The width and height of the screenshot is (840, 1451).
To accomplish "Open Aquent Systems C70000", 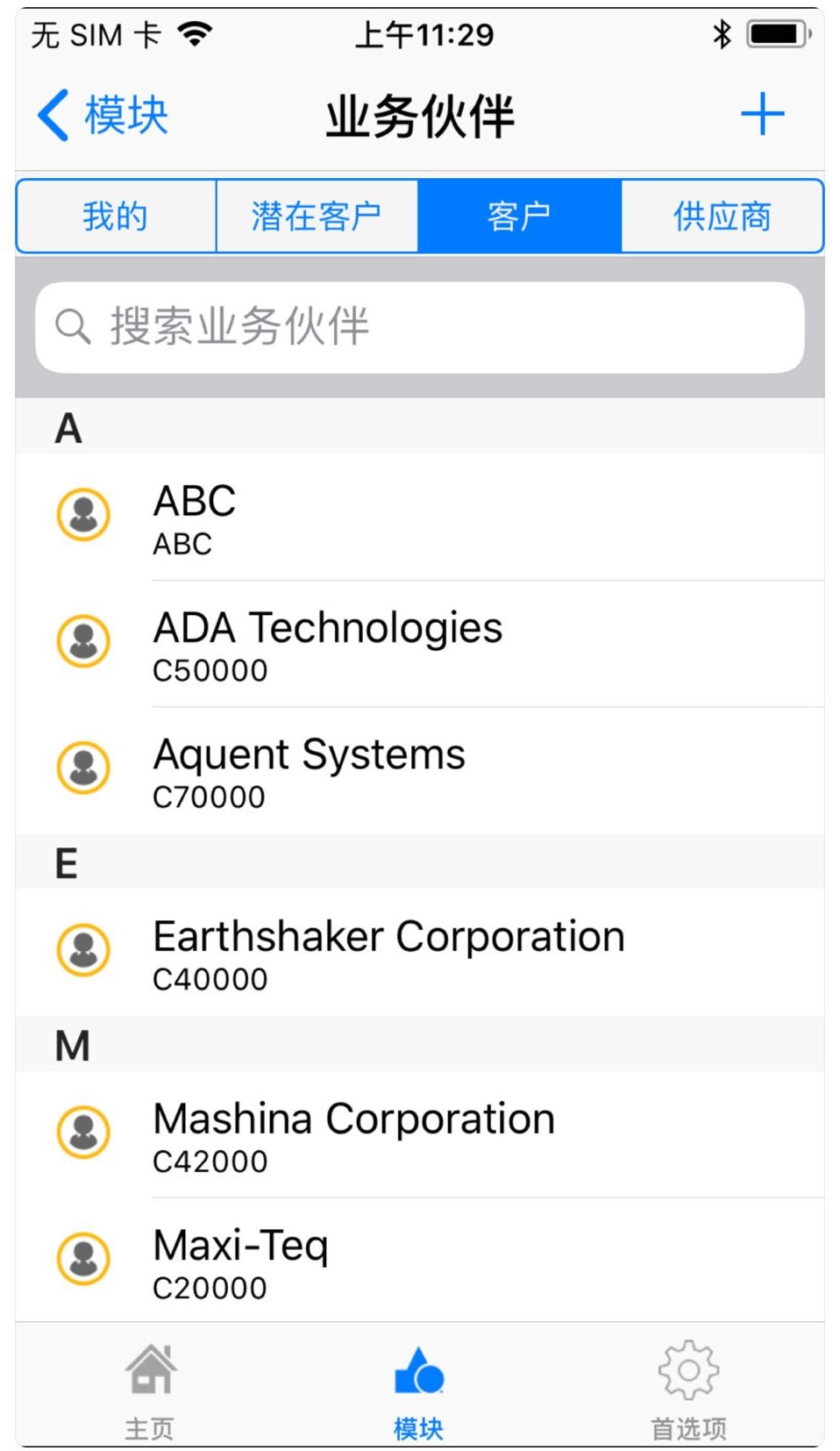I will [419, 771].
